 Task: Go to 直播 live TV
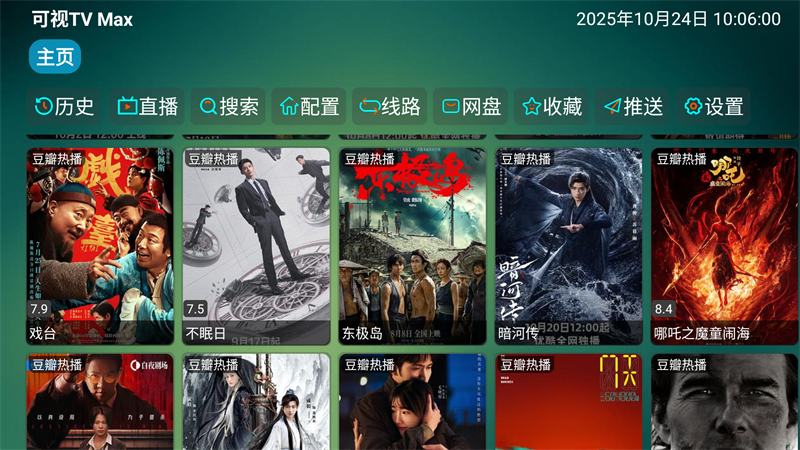coord(148,107)
